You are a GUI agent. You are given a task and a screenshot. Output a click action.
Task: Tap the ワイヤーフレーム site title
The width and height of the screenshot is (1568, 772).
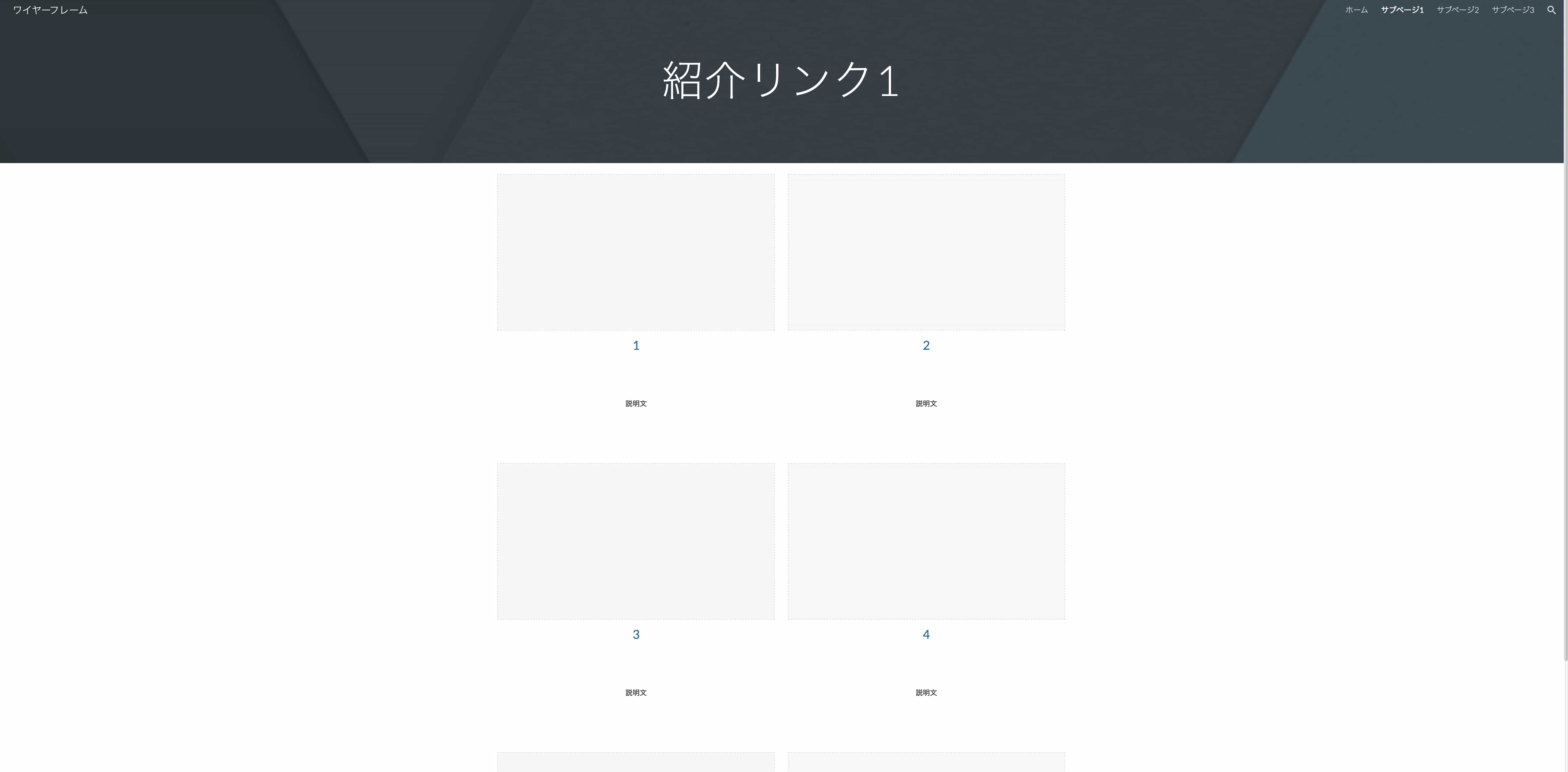(50, 10)
